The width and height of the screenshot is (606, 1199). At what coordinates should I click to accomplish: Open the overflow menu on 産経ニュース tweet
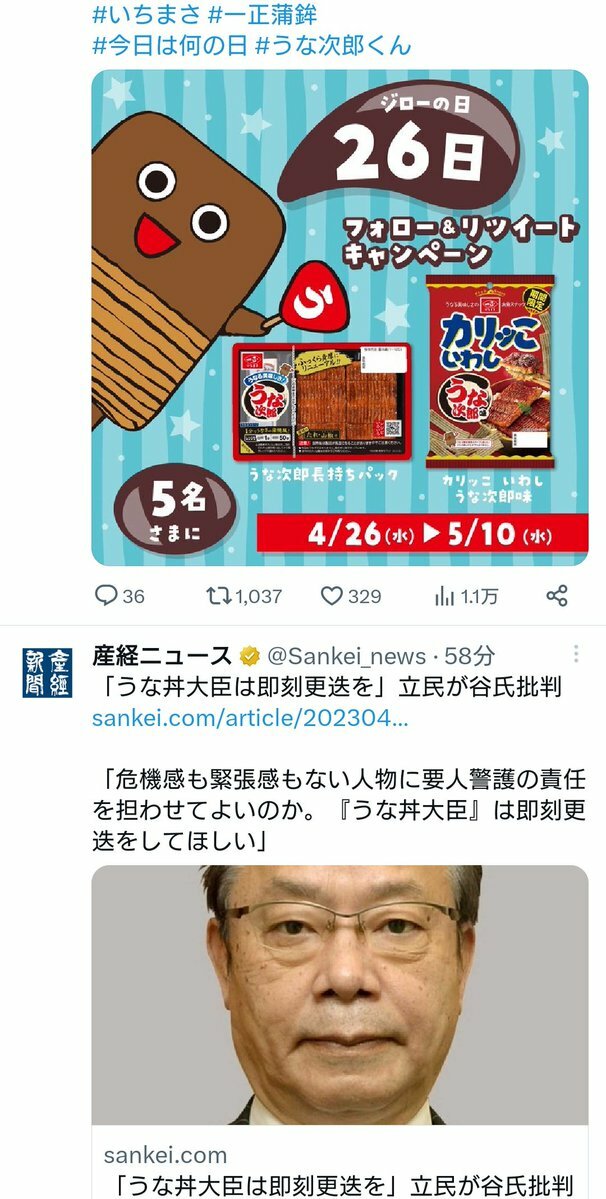coord(576,656)
